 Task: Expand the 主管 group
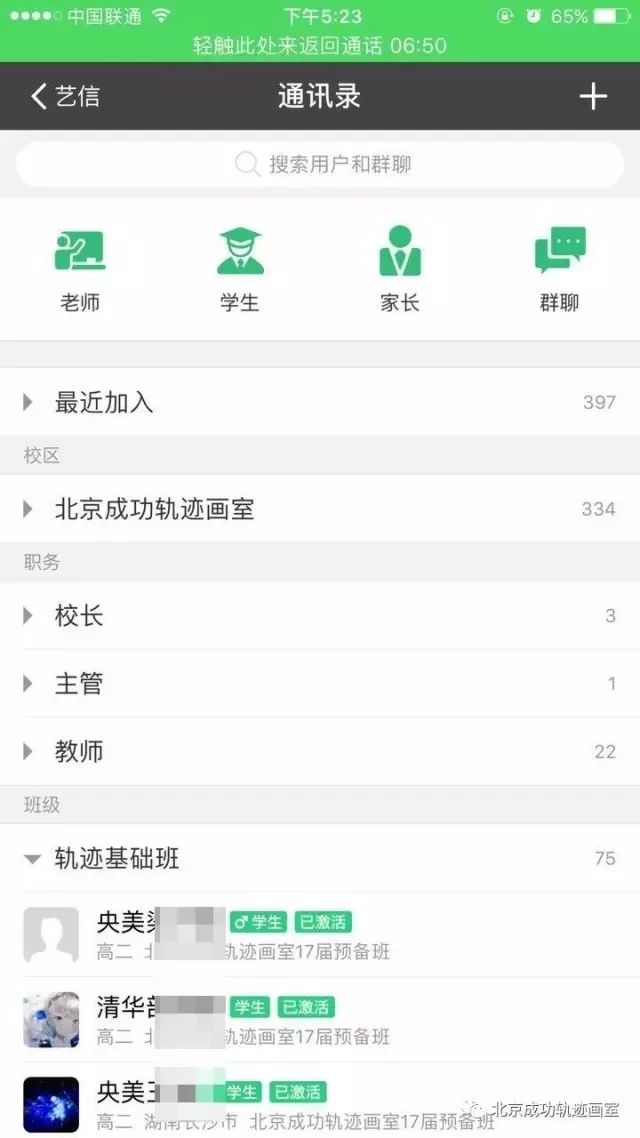click(320, 684)
